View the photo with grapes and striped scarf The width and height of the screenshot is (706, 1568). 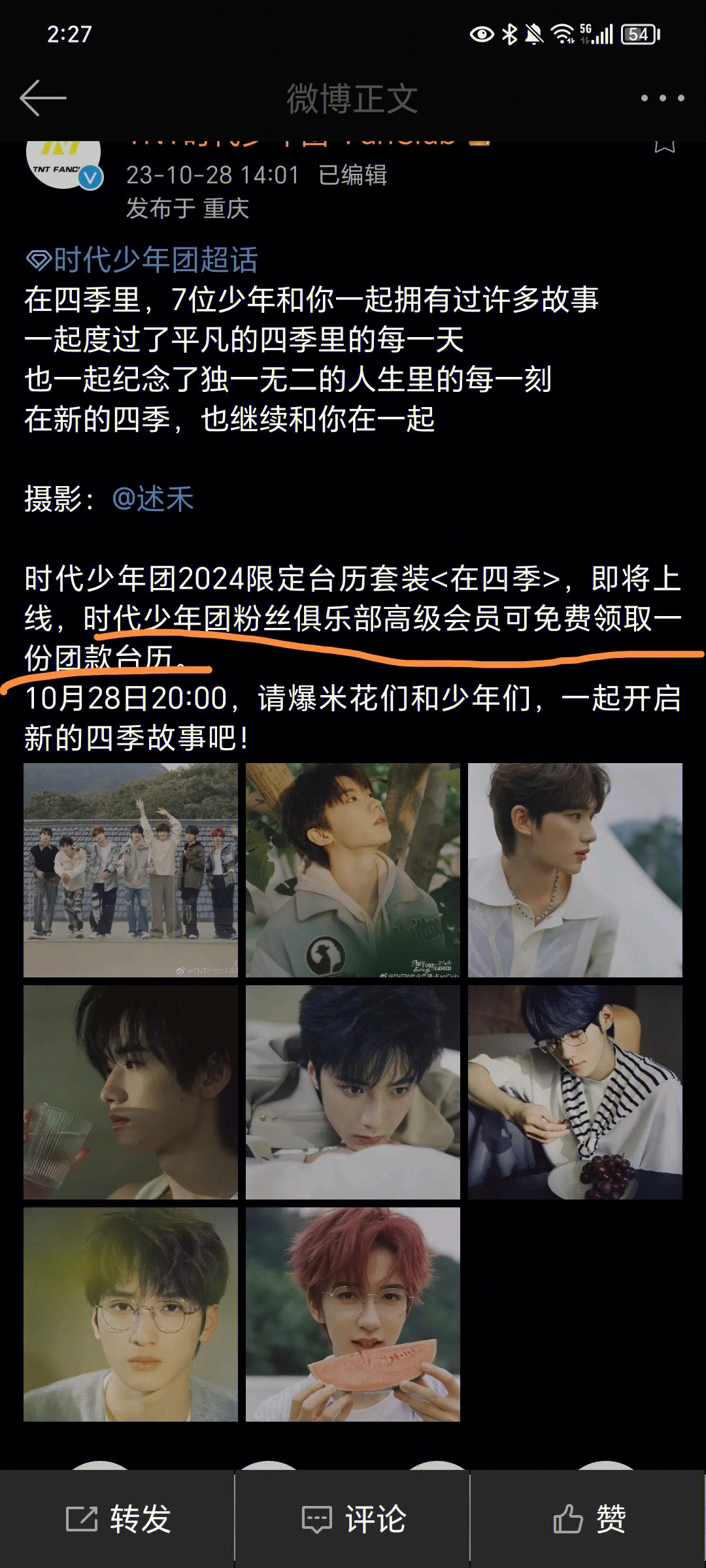click(x=575, y=1092)
